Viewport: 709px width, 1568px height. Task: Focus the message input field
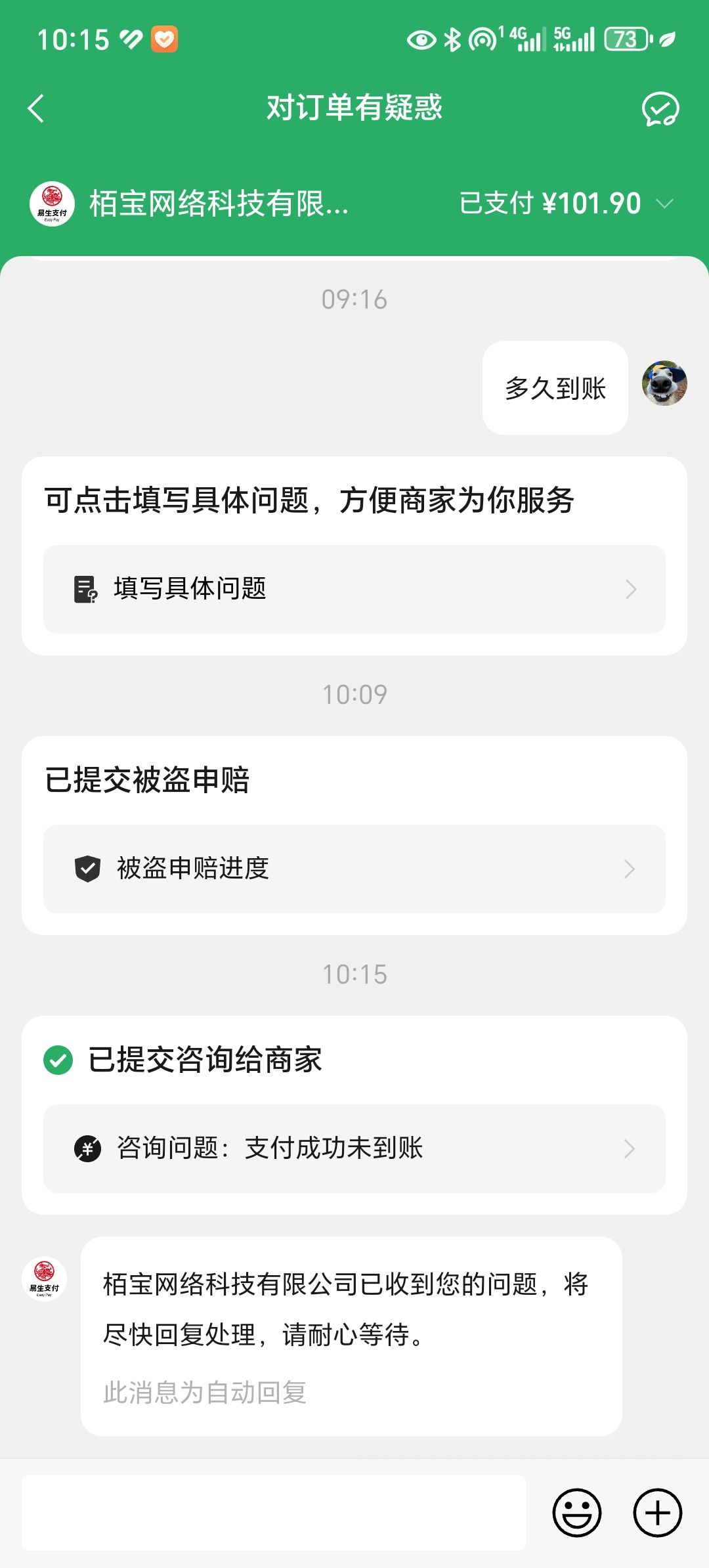tap(274, 1513)
